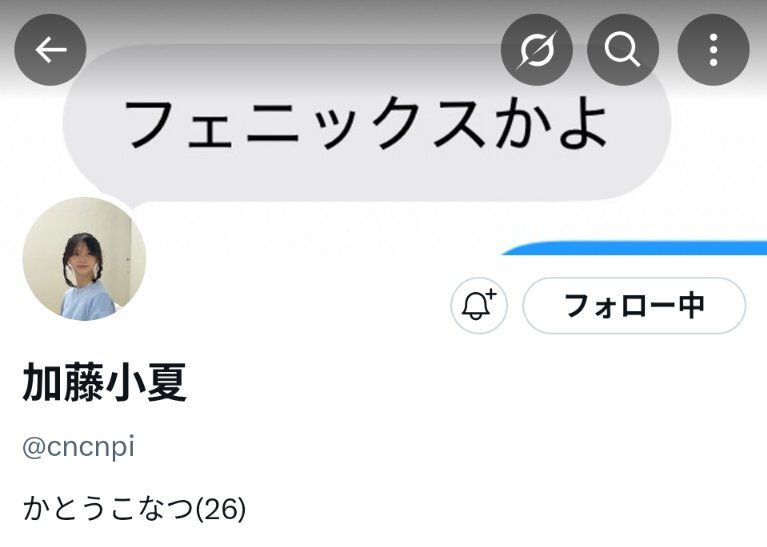Open the three-dot overflow menu
This screenshot has height=547, width=767.
[x=713, y=49]
